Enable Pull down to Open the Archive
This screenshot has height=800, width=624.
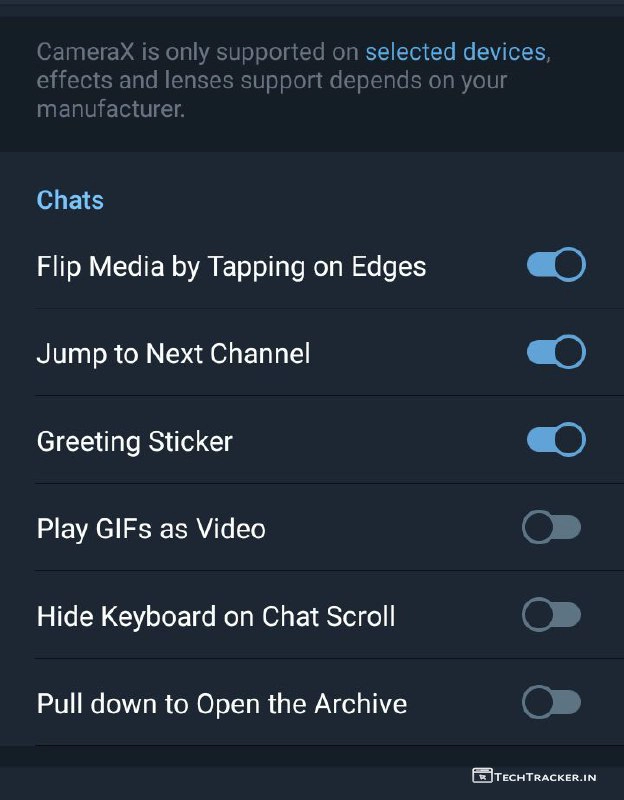pos(552,704)
